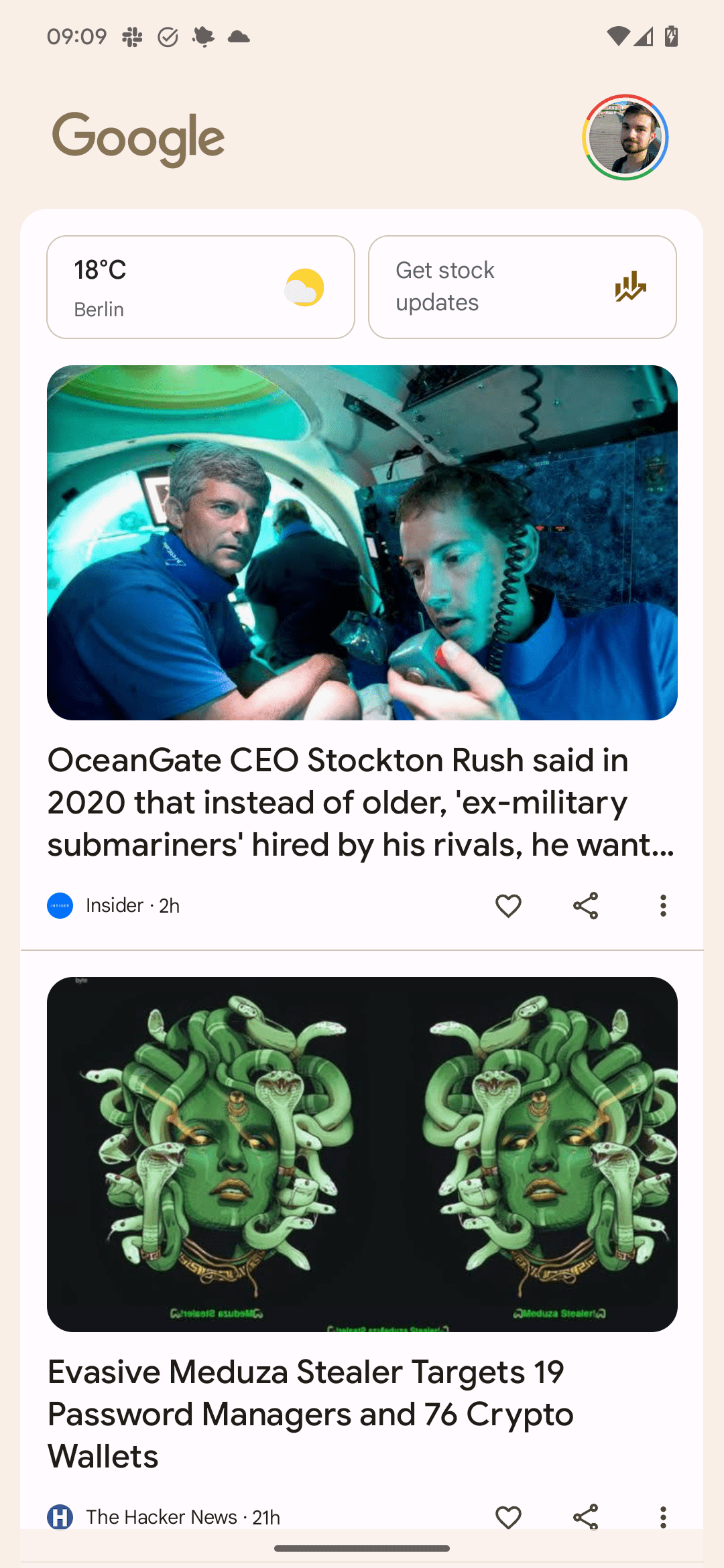Open your Google account profile picture

pyautogui.click(x=625, y=137)
